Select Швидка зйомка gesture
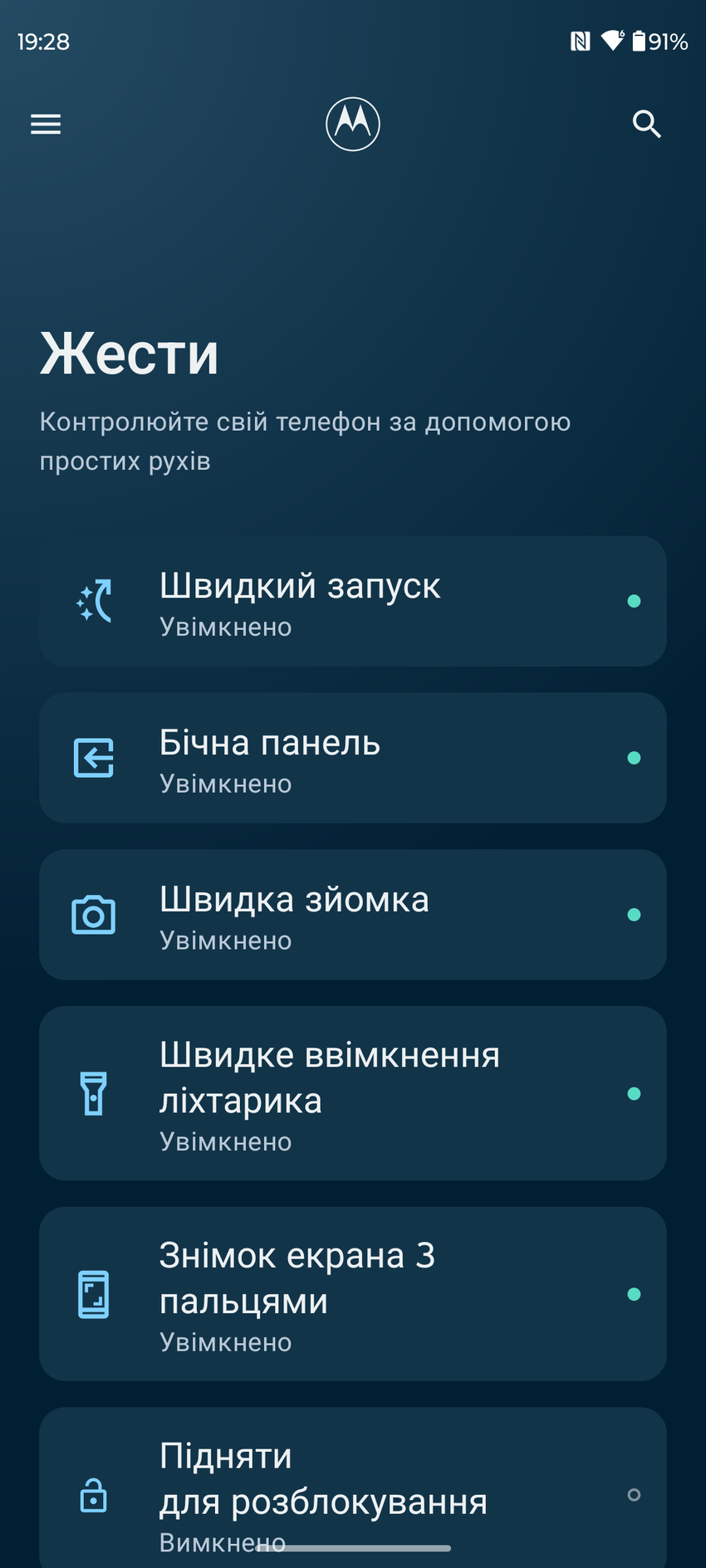This screenshot has width=706, height=1568. click(x=352, y=915)
